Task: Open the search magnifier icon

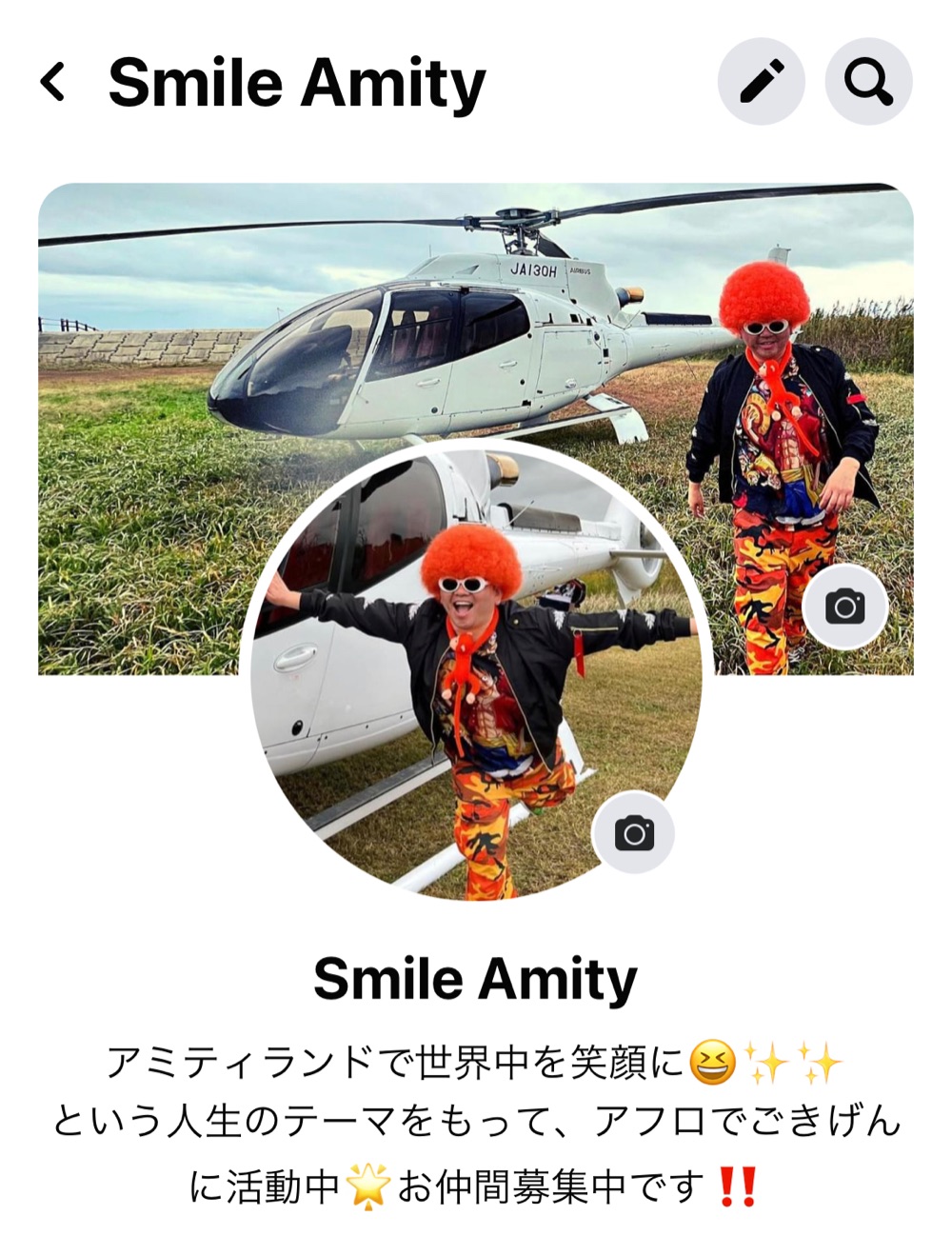Action: point(867,82)
